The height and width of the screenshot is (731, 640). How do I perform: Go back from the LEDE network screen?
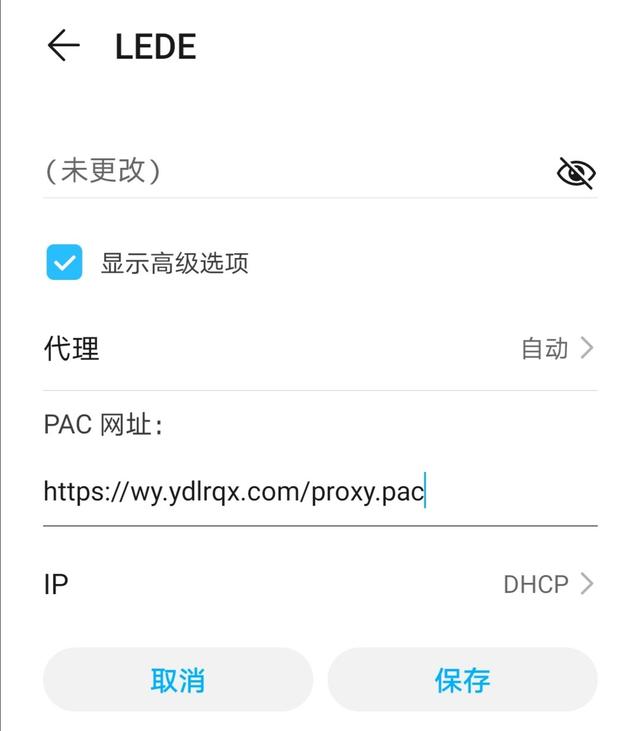[63, 46]
